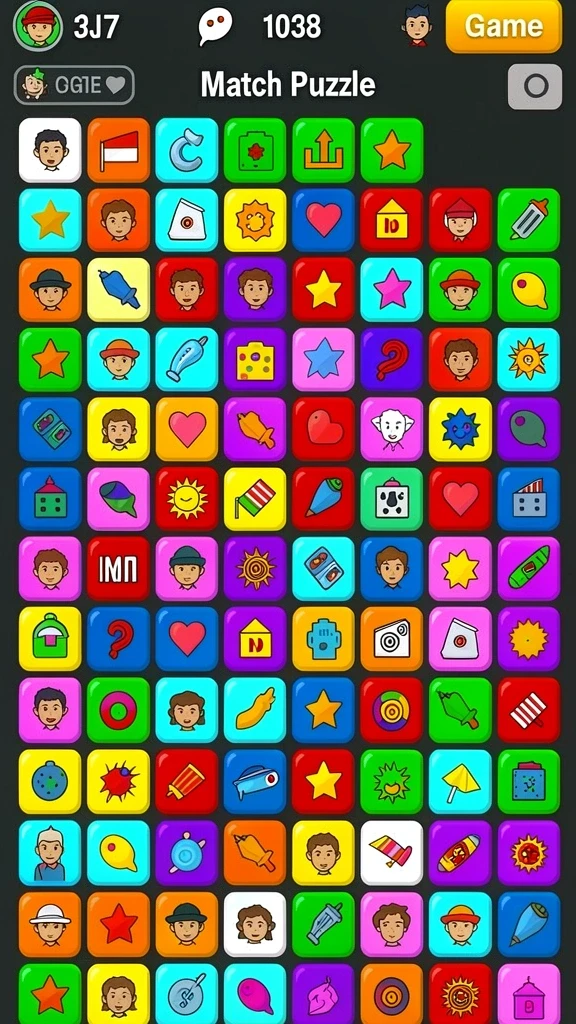Tap the blue-haired opponent avatar
The image size is (576, 1024).
pyautogui.click(x=417, y=25)
